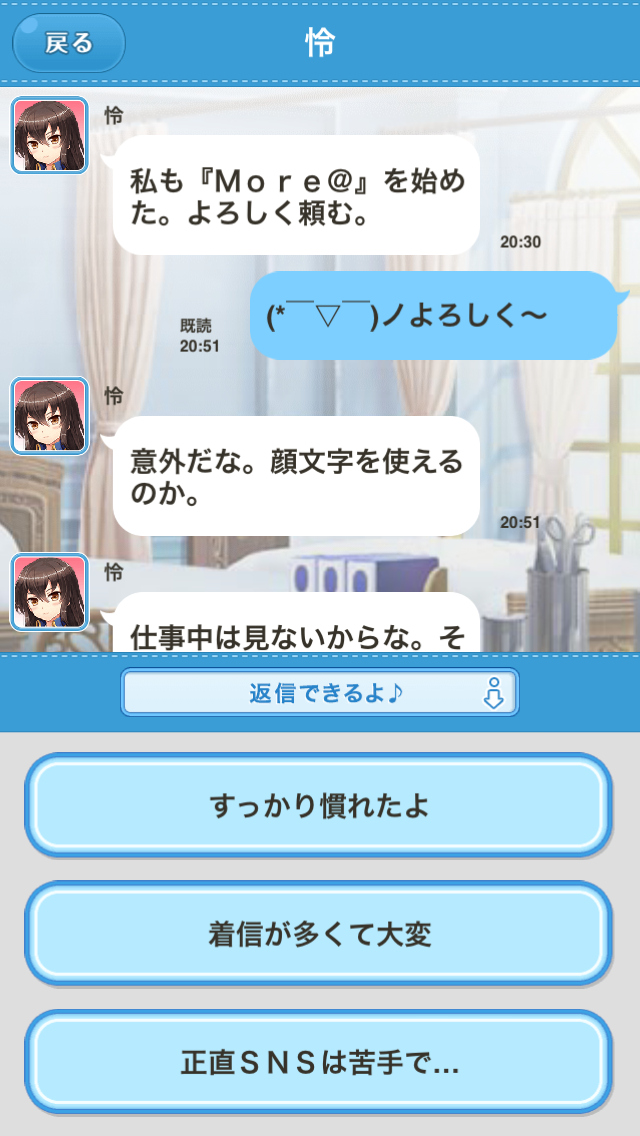Tap the 戻る back button

tap(68, 43)
